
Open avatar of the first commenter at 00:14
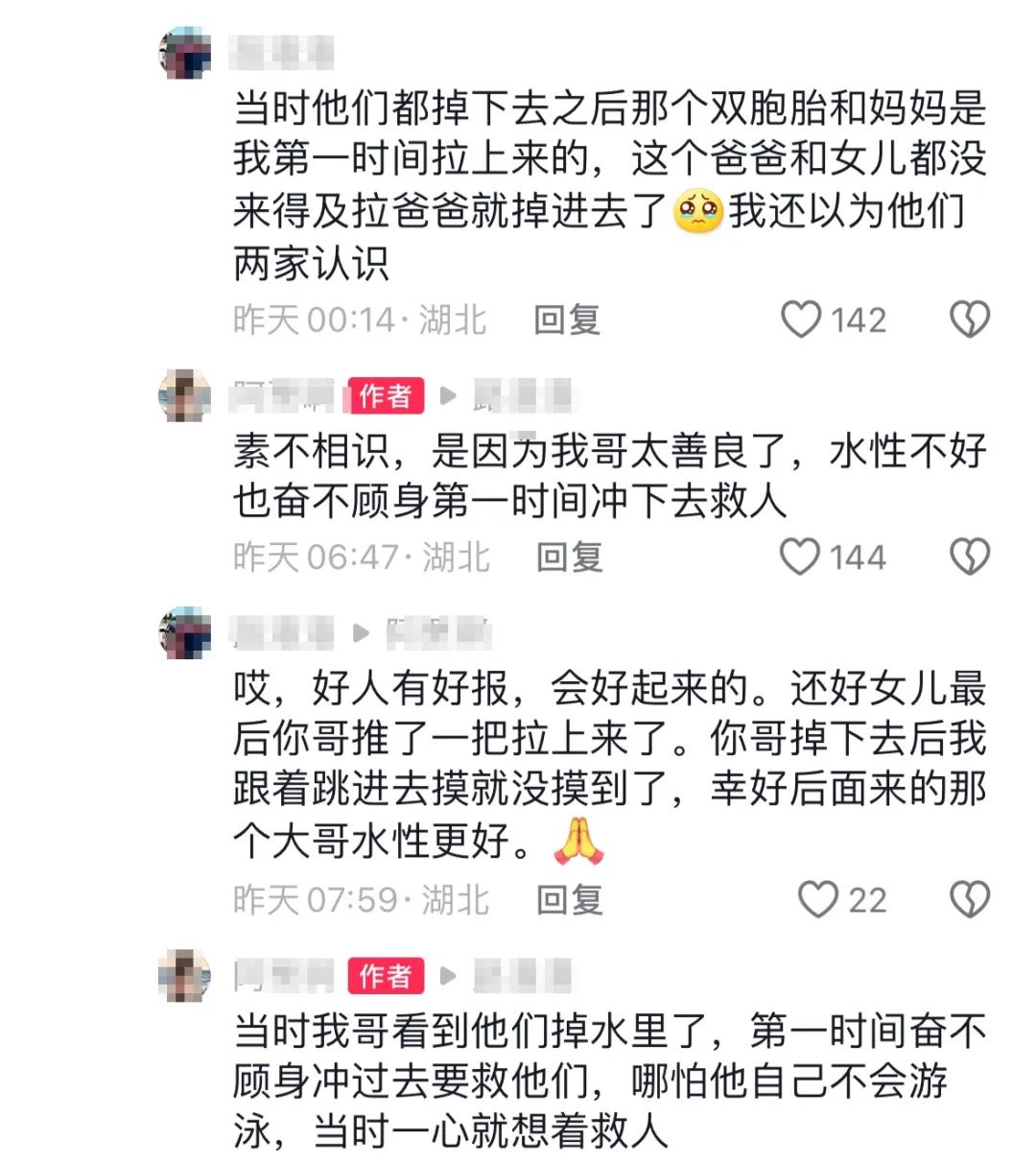184,53
